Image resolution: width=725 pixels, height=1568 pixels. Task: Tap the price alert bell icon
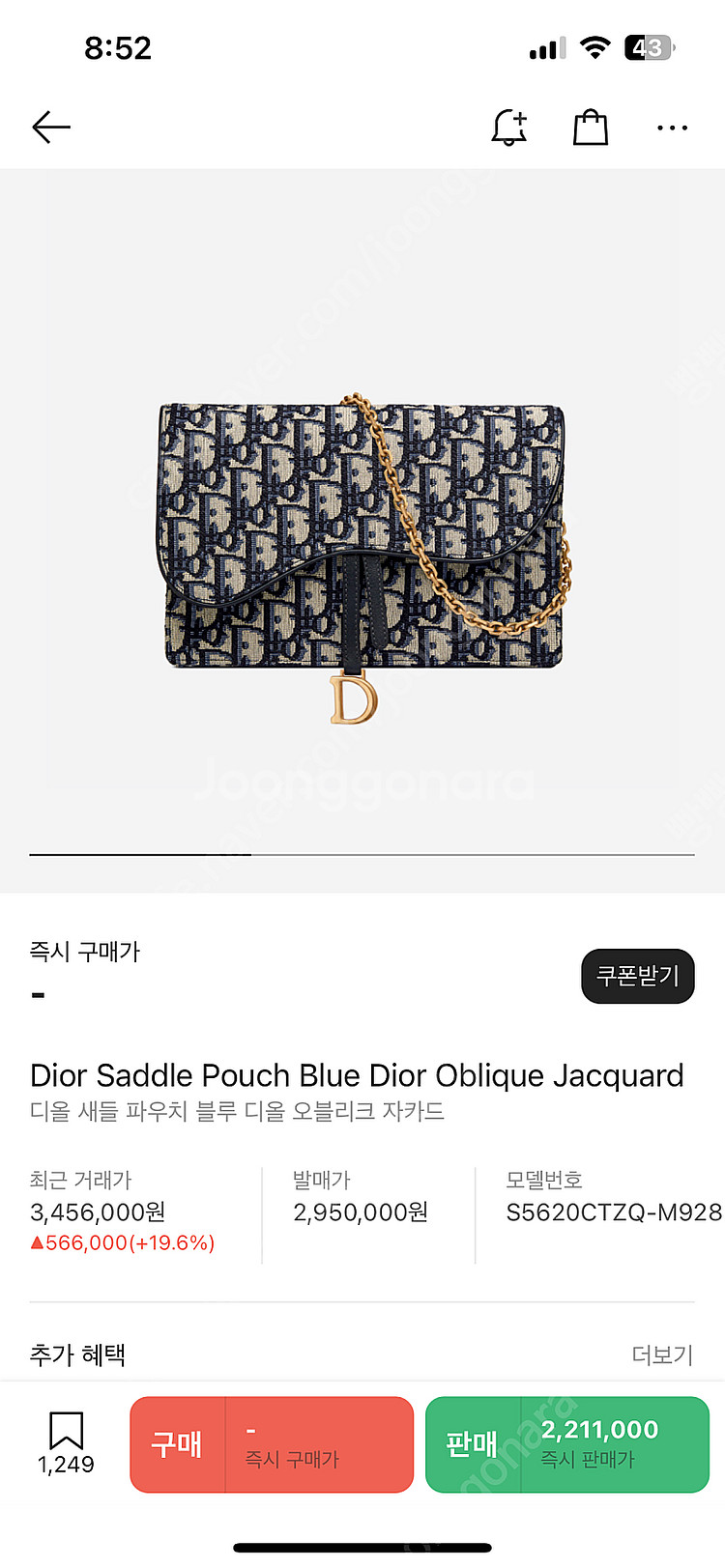point(509,127)
